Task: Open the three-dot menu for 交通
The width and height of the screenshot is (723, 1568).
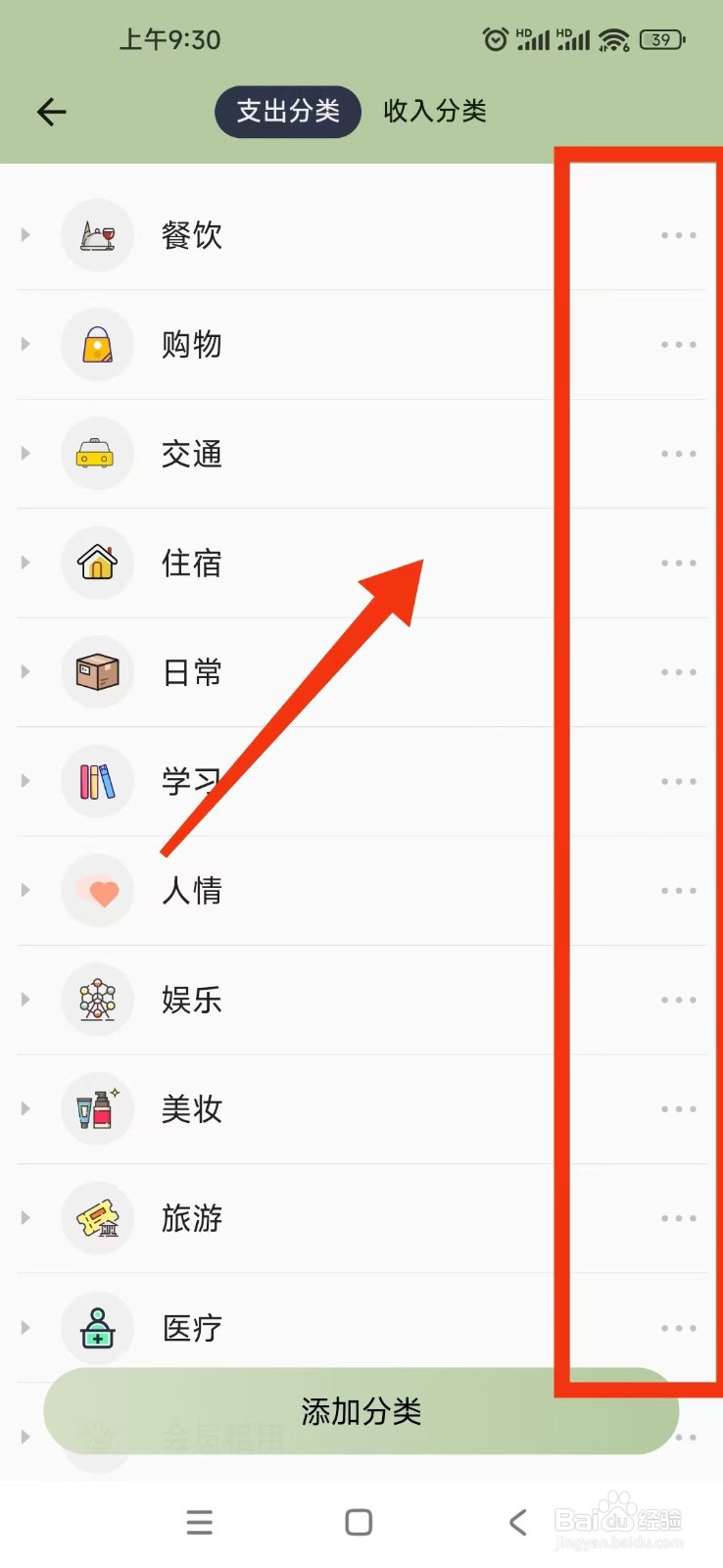Action: click(x=678, y=454)
